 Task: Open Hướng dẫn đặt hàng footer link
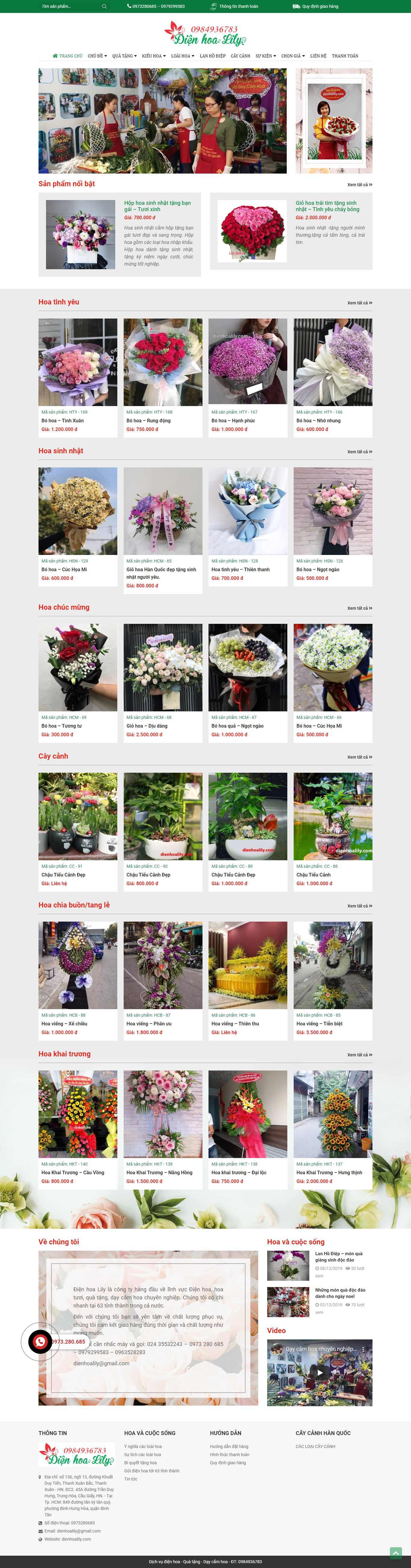229,1446
